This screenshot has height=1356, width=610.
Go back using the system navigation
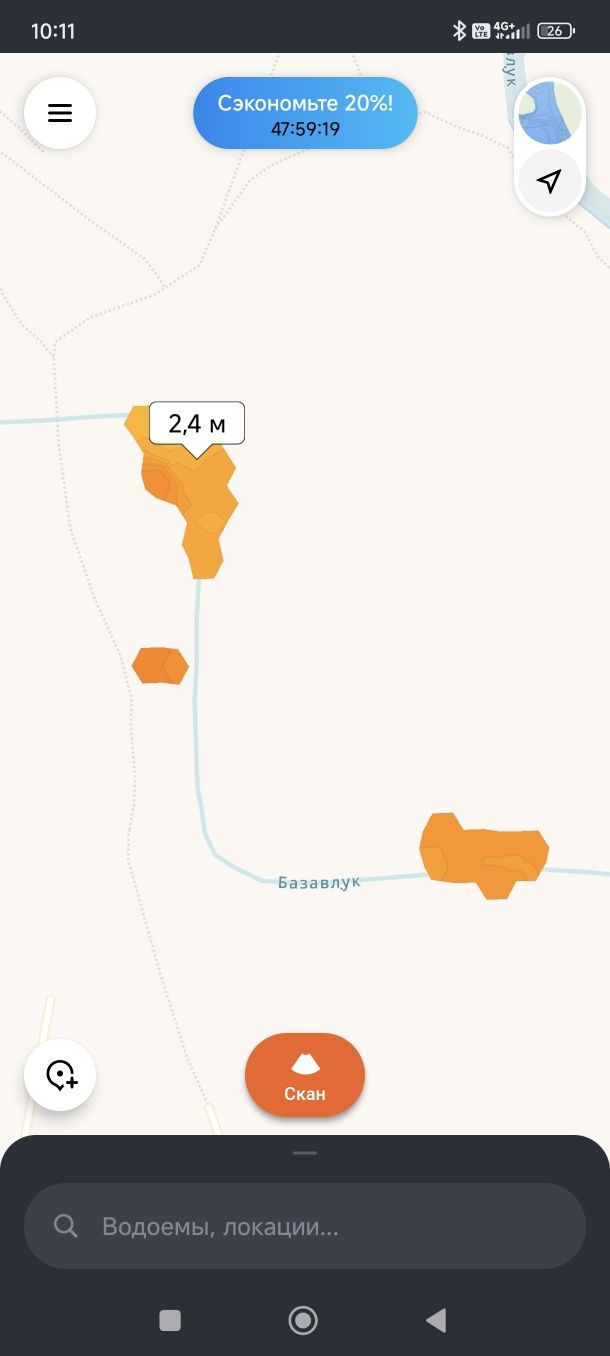[x=436, y=1321]
